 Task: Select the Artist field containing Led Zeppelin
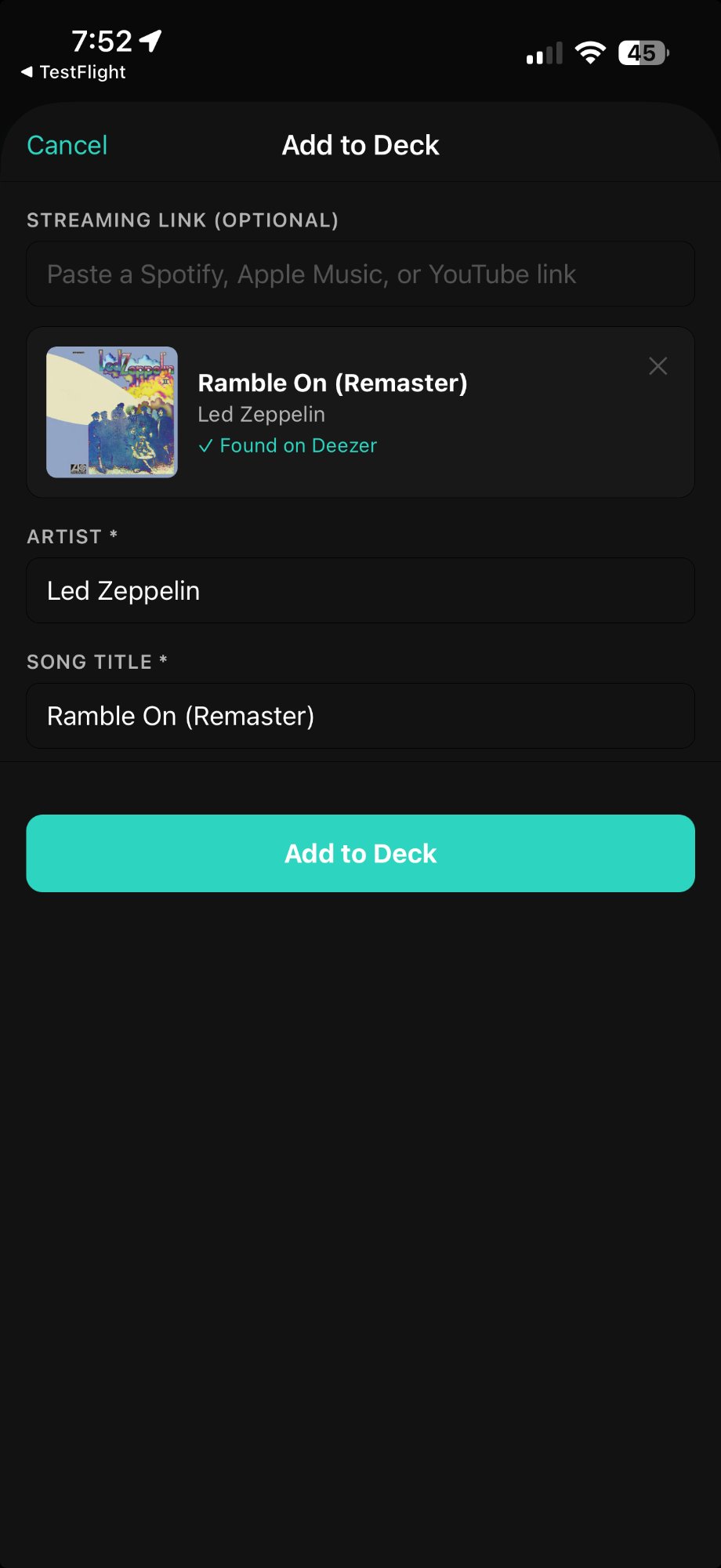(360, 590)
